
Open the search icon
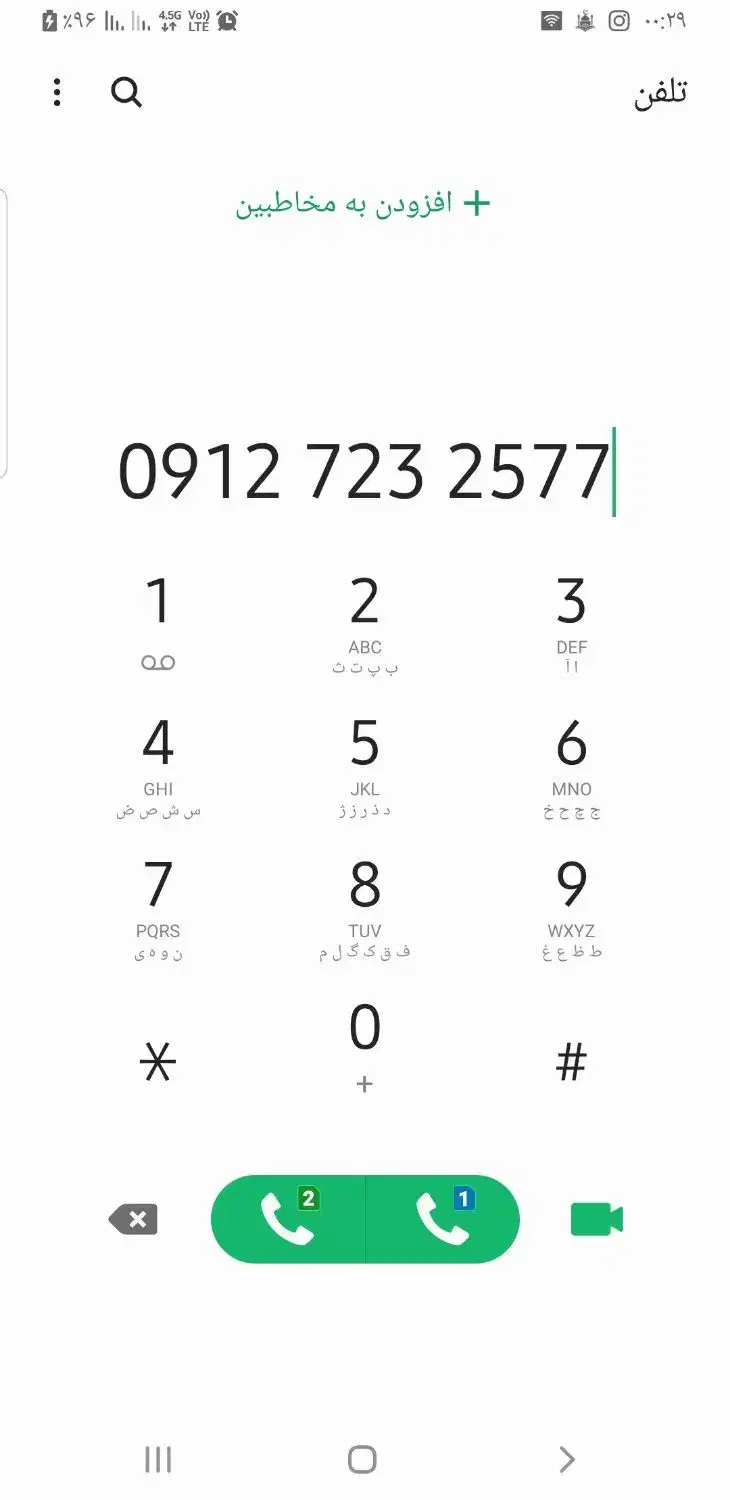pyautogui.click(x=126, y=93)
